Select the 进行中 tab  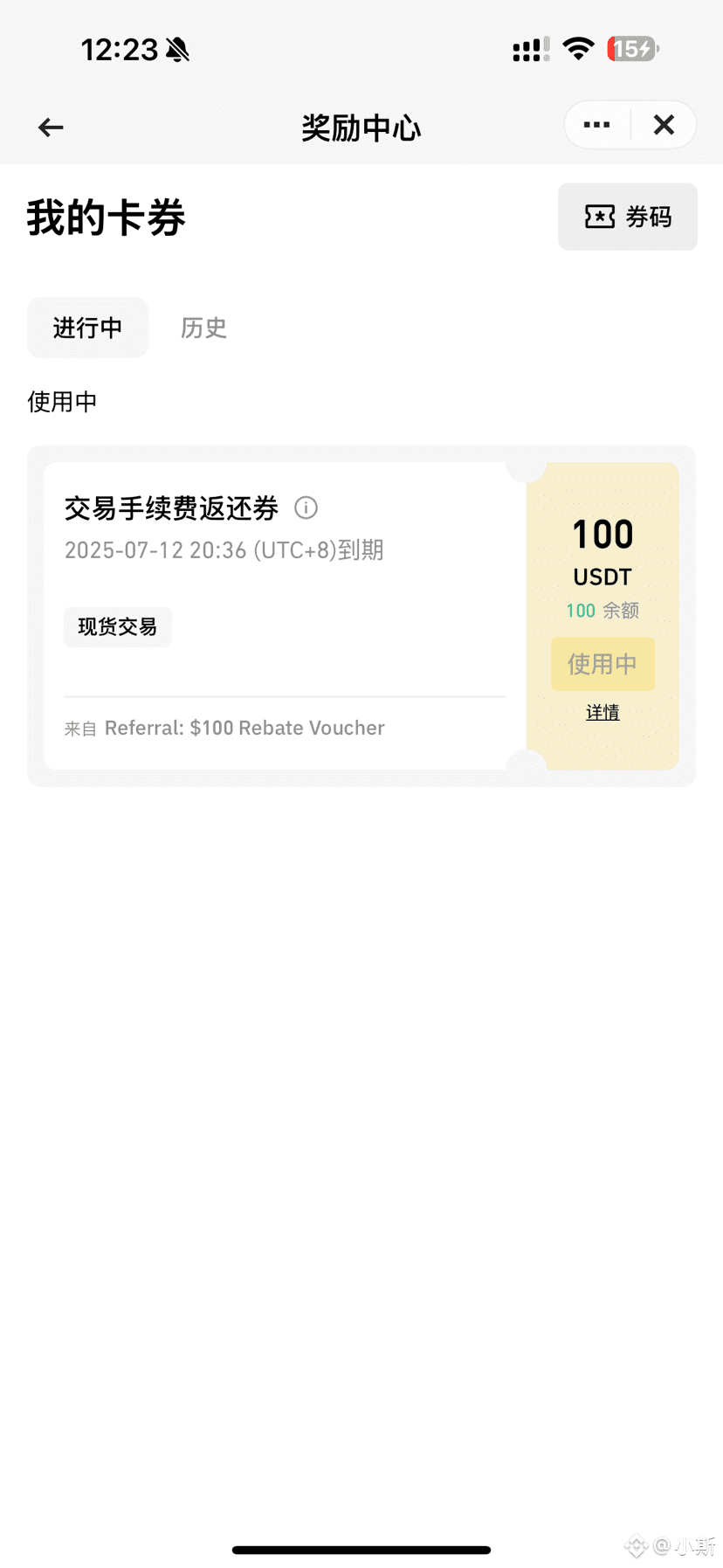[87, 328]
